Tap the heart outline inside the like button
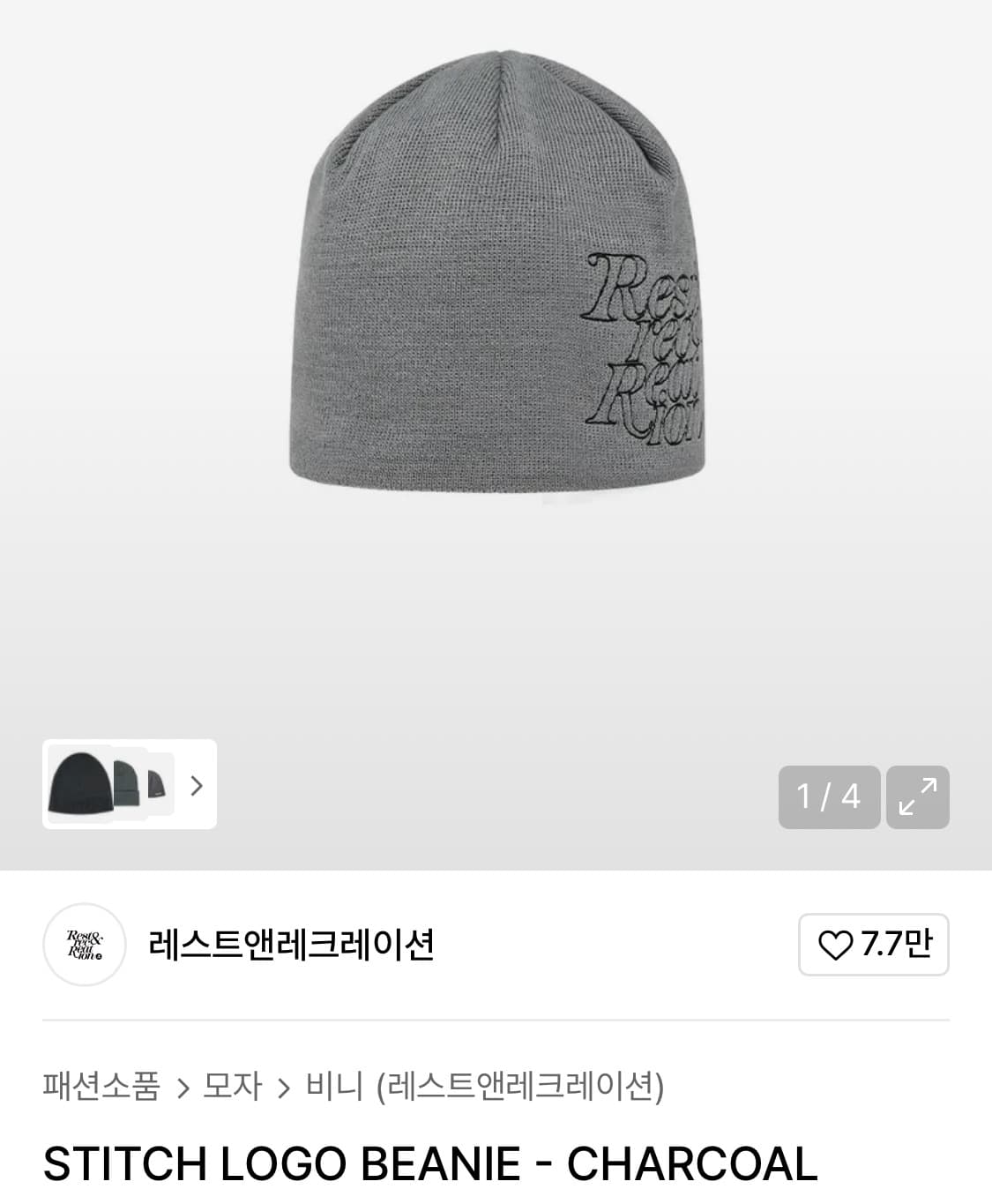 (834, 946)
